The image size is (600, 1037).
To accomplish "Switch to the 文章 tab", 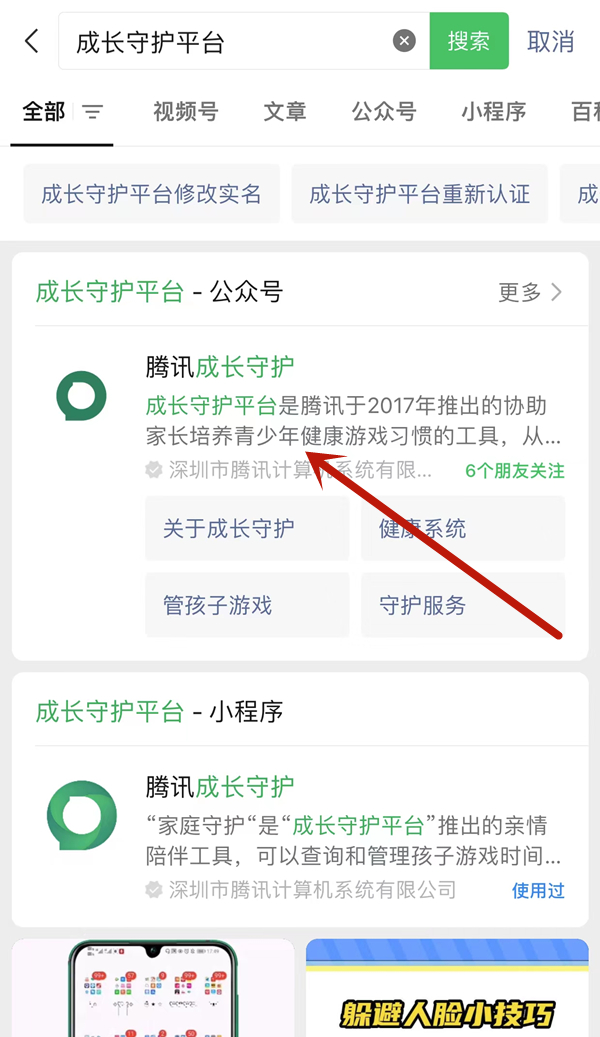I will pos(285,112).
